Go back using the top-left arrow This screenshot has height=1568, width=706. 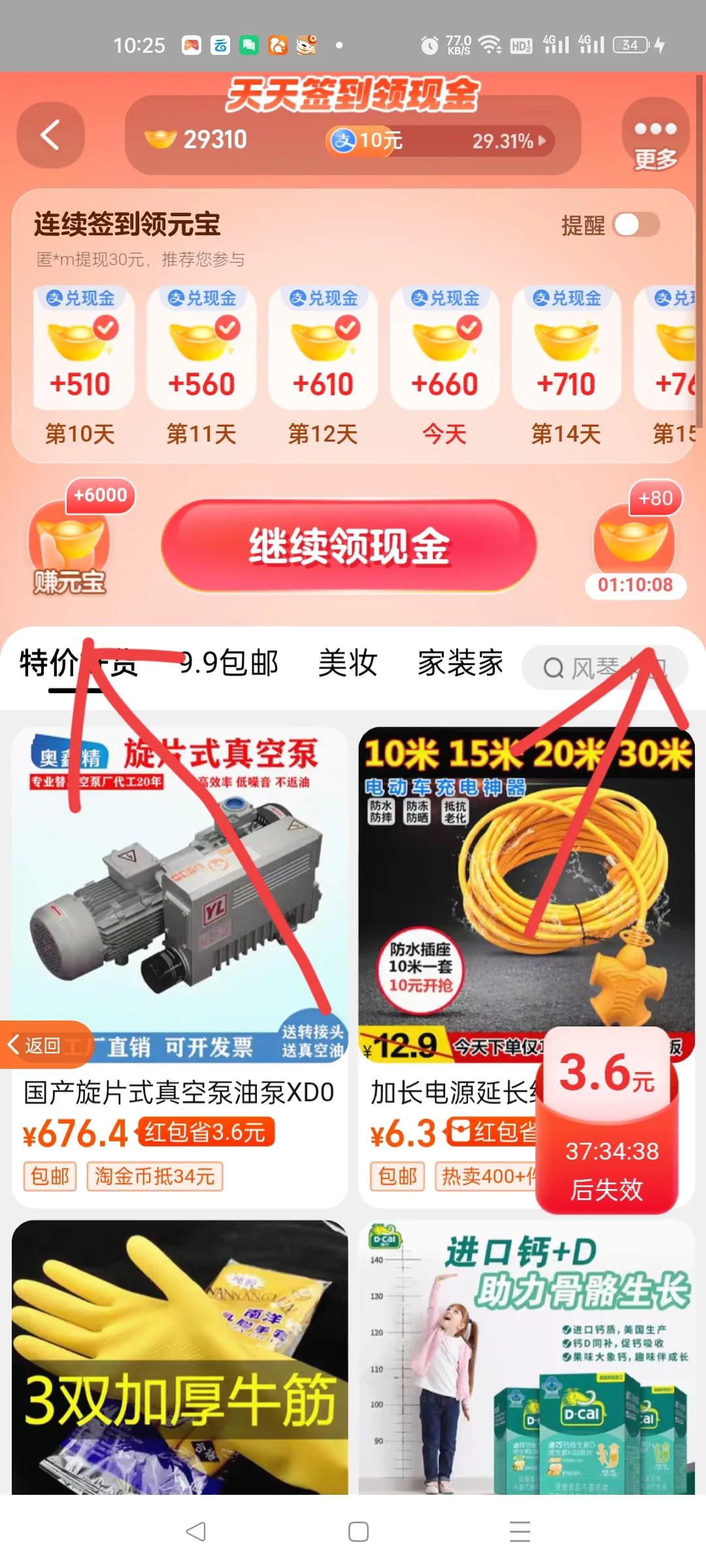click(x=50, y=135)
